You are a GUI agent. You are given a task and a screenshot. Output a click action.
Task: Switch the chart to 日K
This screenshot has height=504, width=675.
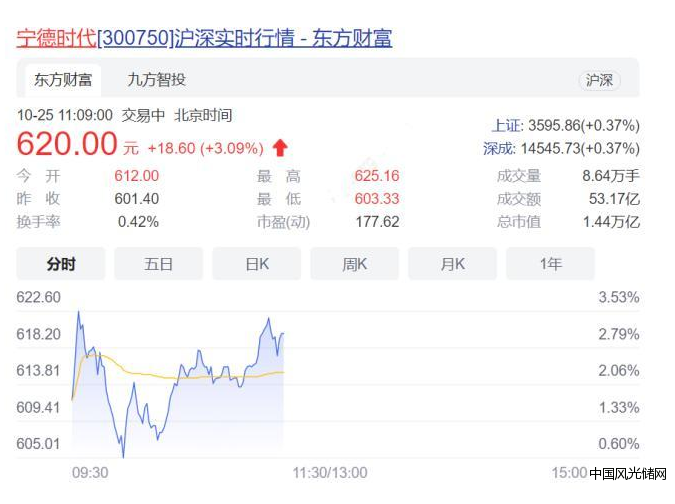257,264
